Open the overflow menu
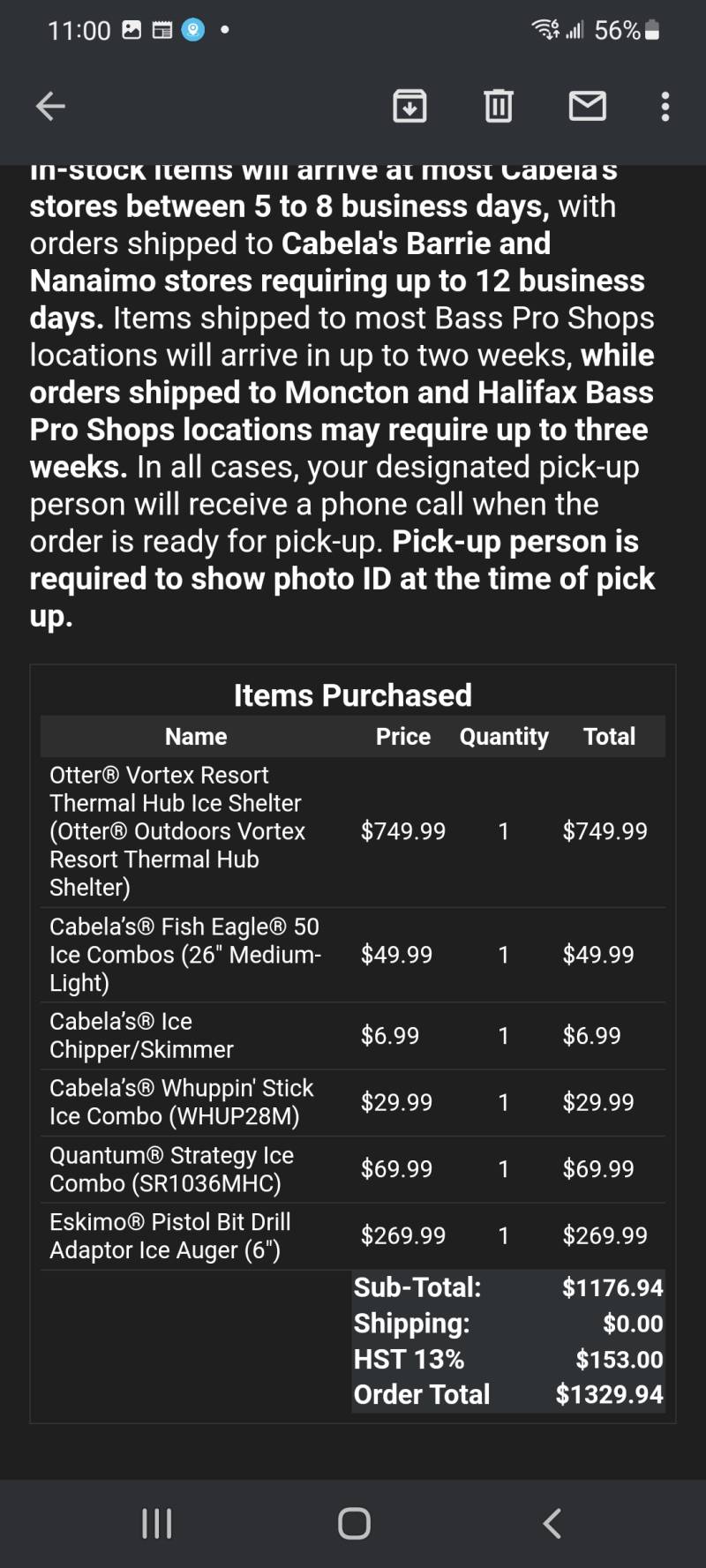Viewport: 706px width, 1568px height. click(x=665, y=107)
